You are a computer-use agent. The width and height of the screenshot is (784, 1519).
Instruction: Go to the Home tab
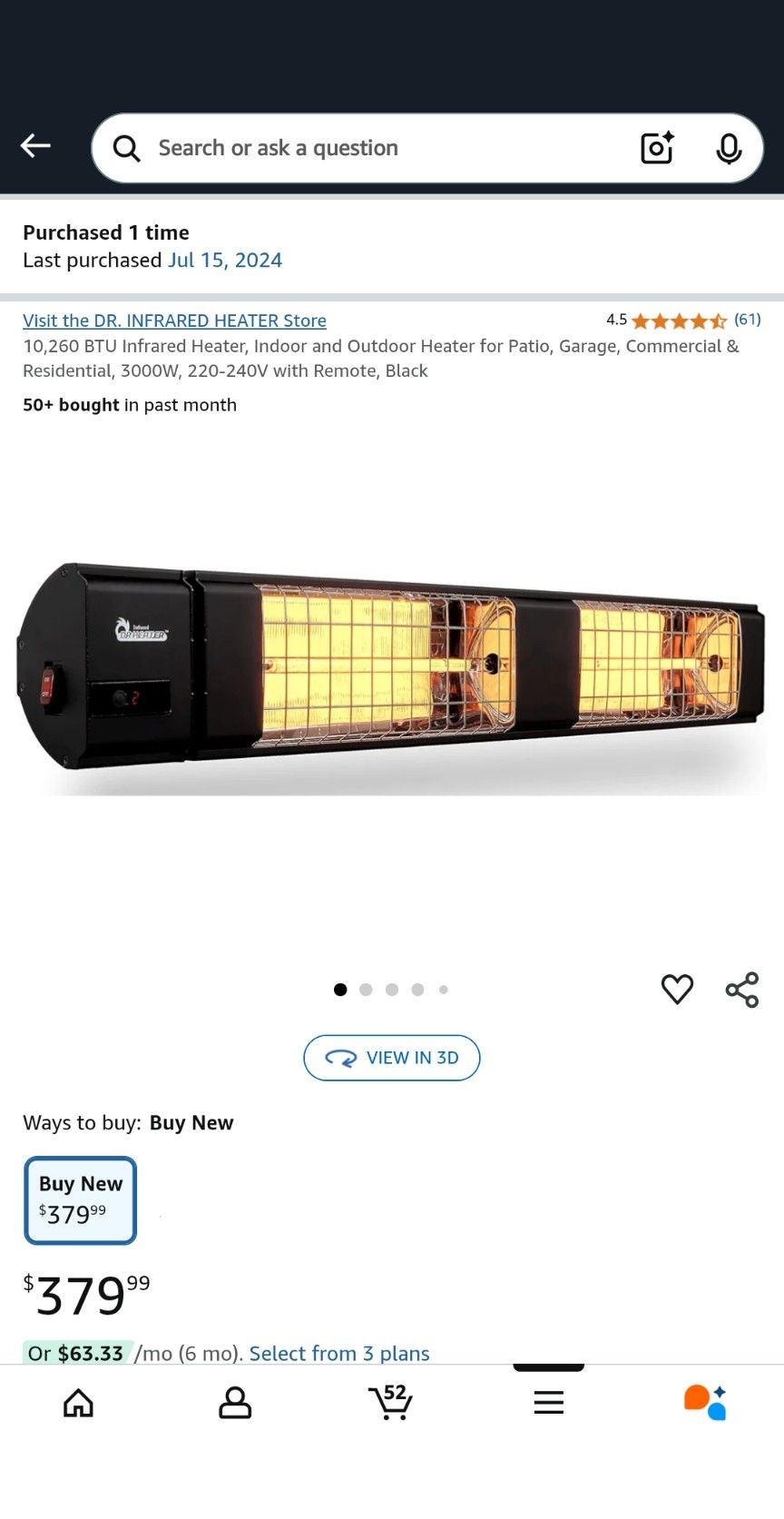[78, 1403]
